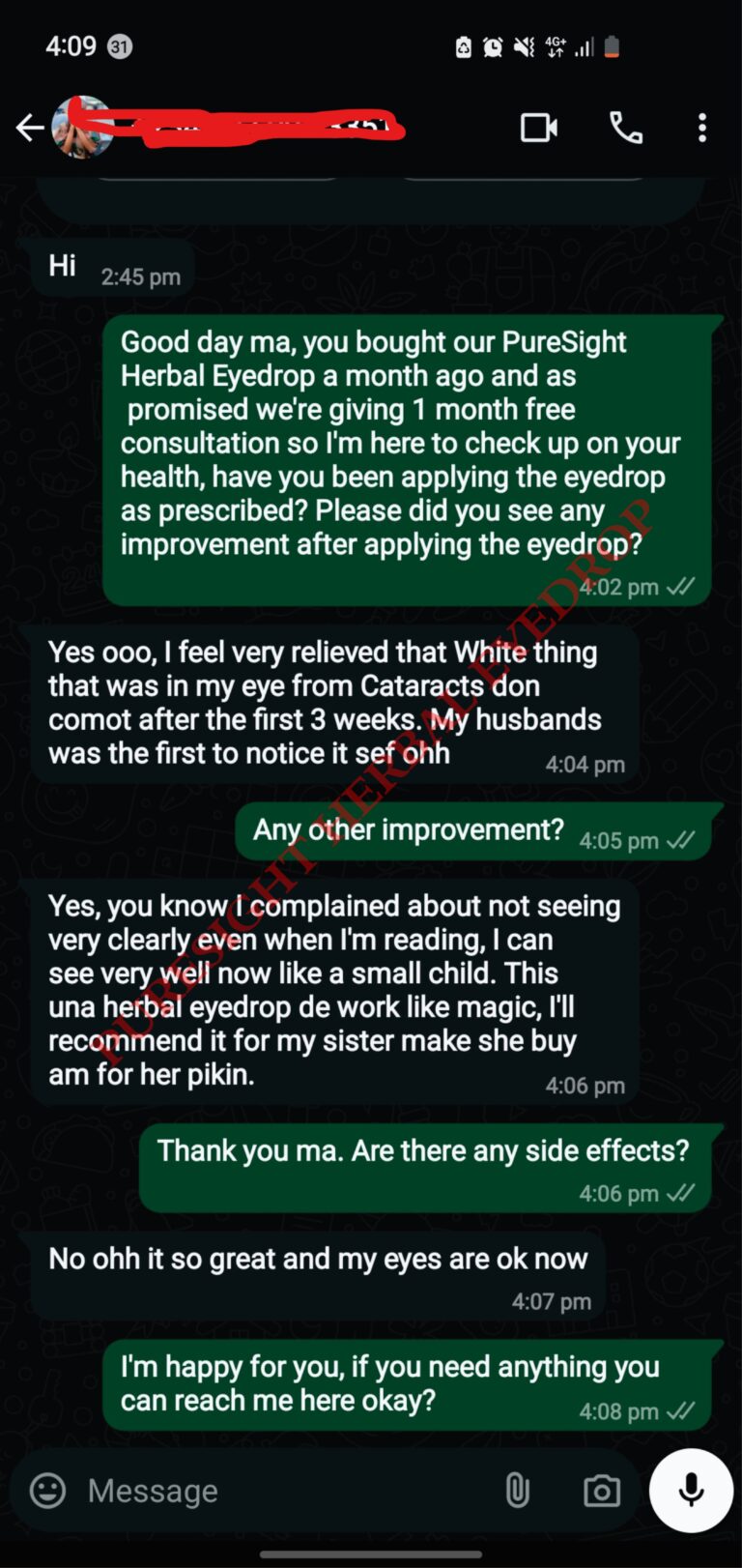The width and height of the screenshot is (742, 1568).
Task: Start a video call
Action: pyautogui.click(x=538, y=128)
